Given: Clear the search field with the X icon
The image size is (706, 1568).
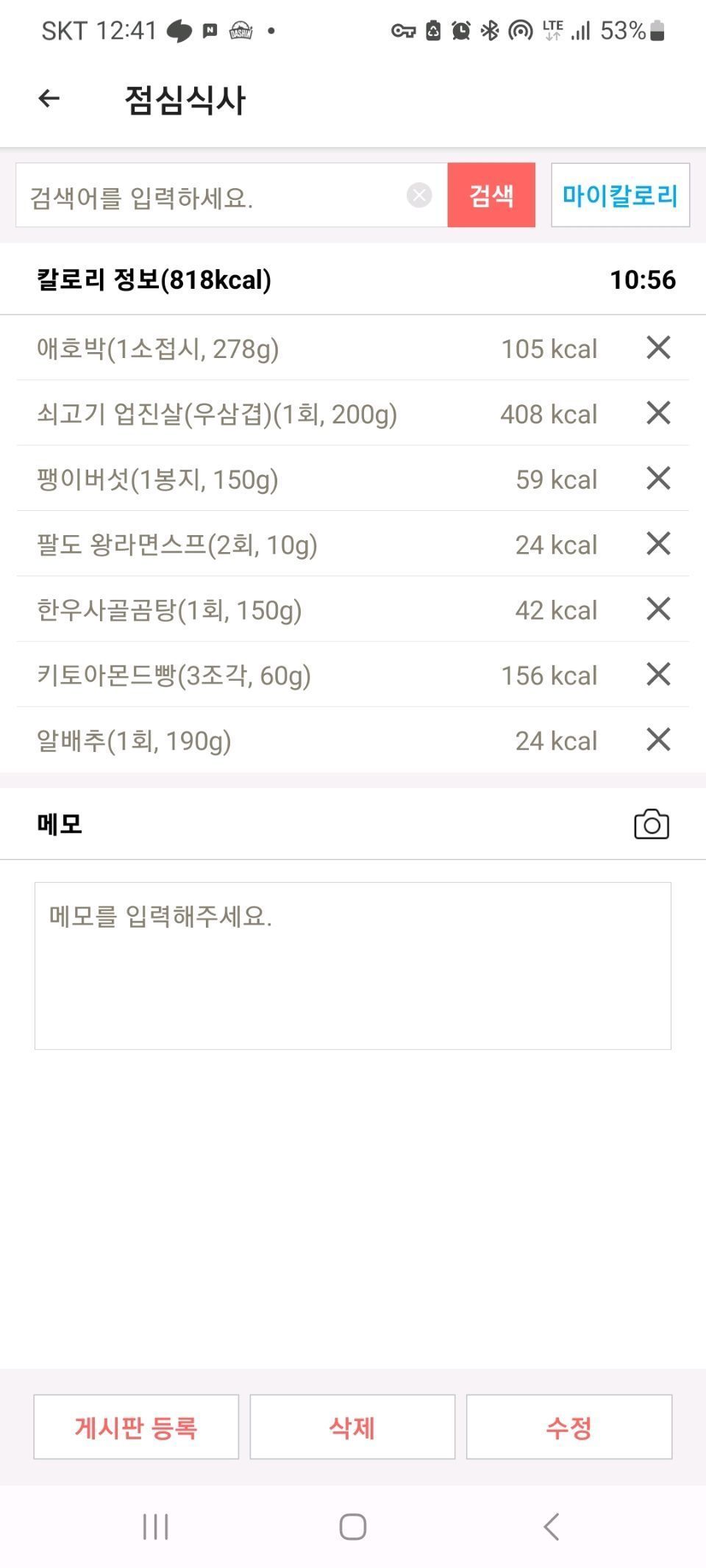Looking at the screenshot, I should [x=419, y=195].
